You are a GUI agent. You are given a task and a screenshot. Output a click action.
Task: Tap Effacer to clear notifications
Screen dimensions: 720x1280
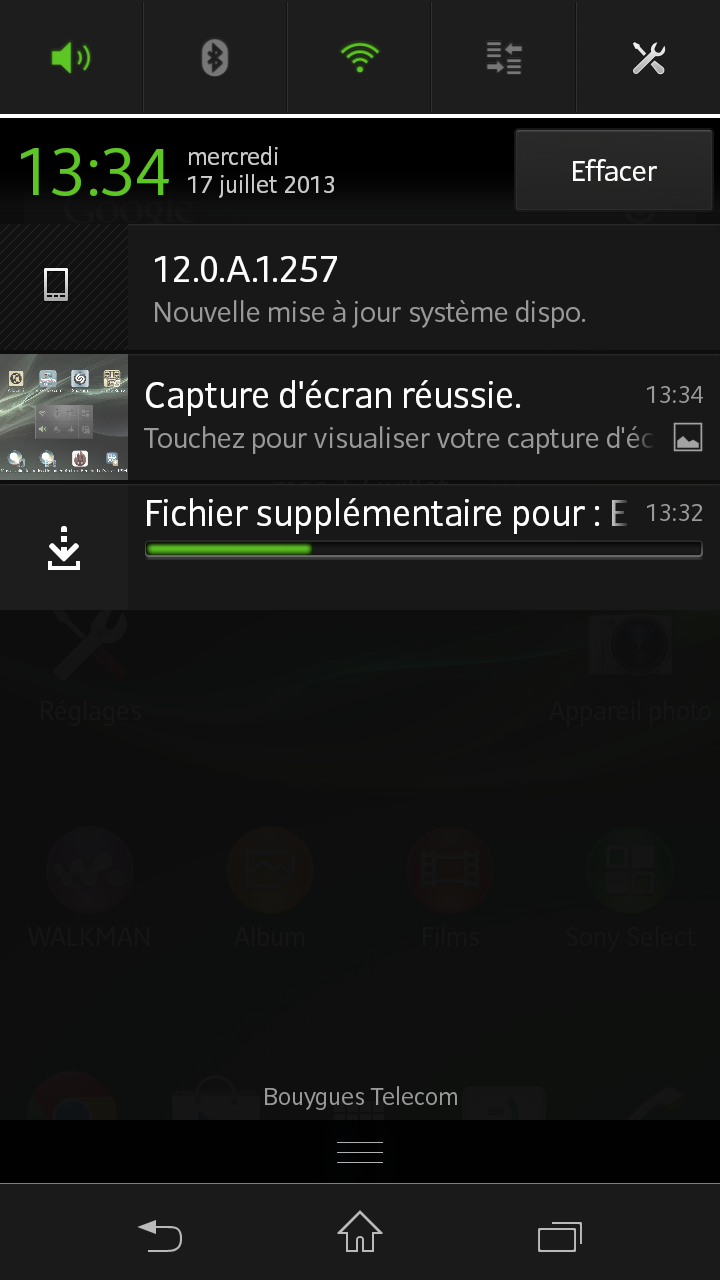[613, 171]
